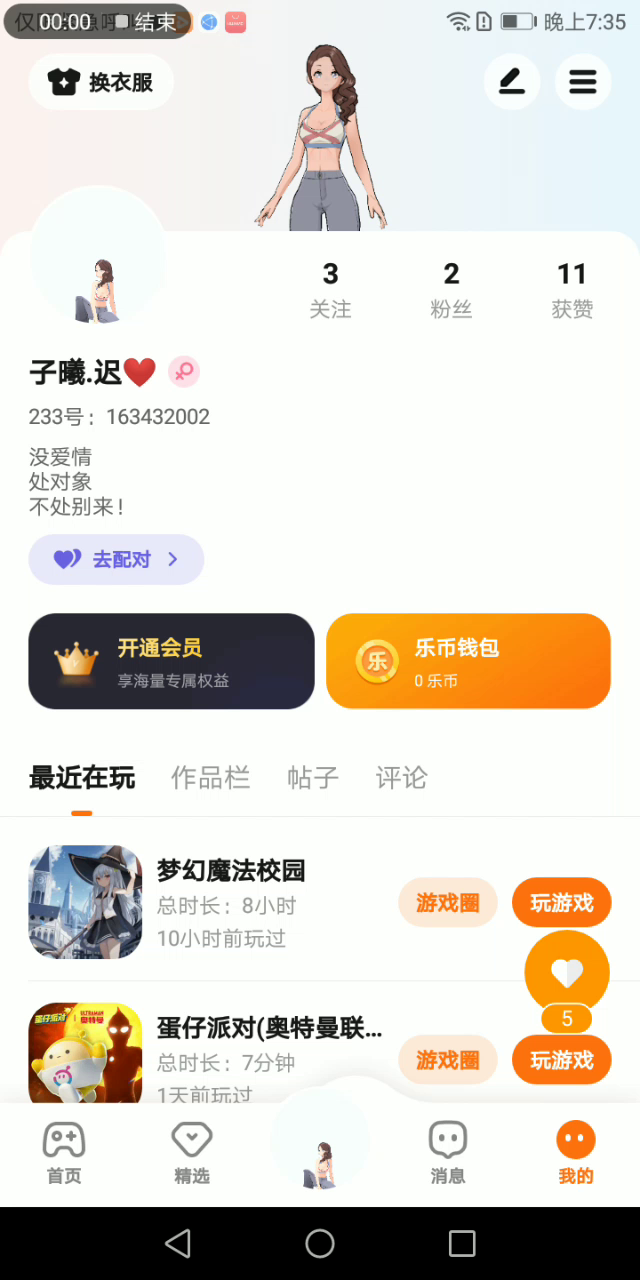Tap the floating orange heart button
Screen dimensions: 640x1280
[567, 972]
